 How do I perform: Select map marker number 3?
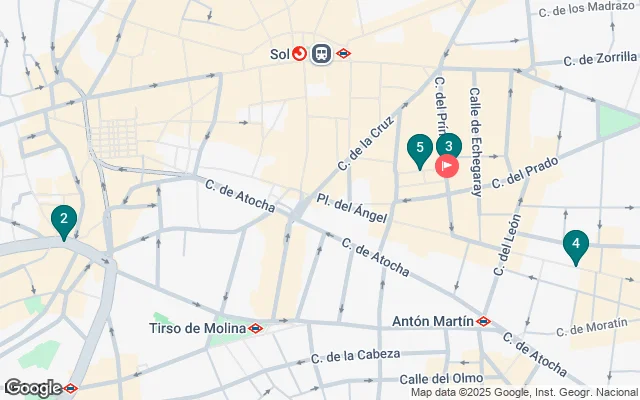pyautogui.click(x=449, y=146)
